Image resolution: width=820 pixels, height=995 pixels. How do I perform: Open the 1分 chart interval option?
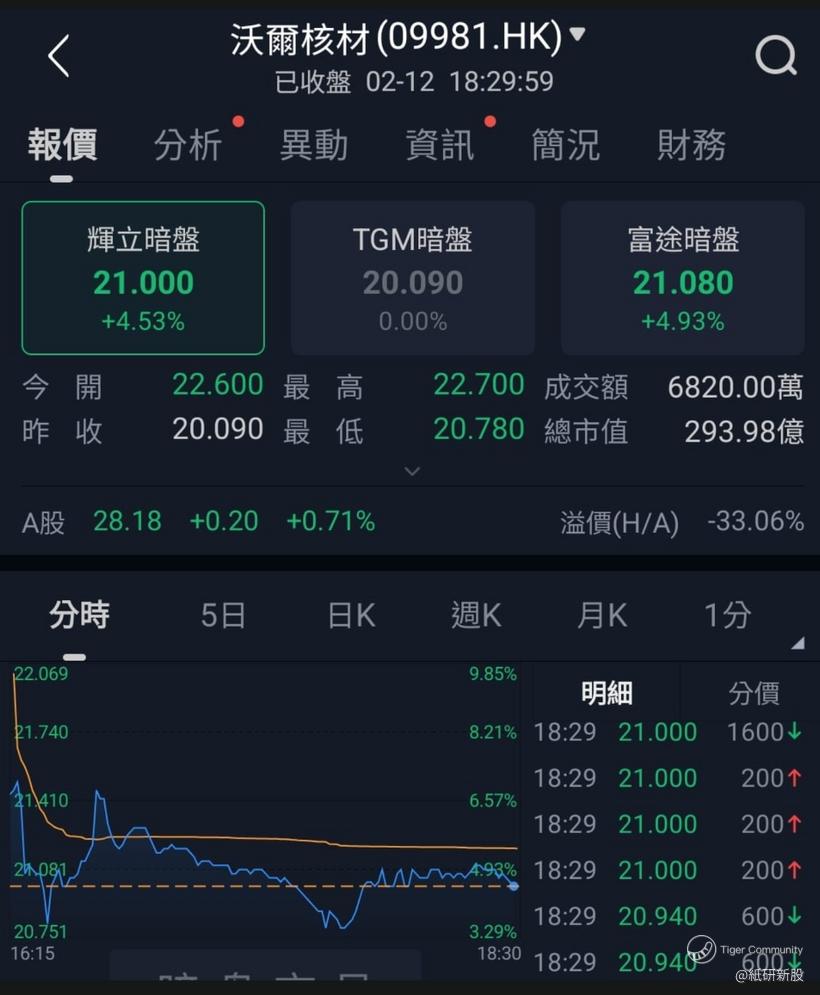727,615
